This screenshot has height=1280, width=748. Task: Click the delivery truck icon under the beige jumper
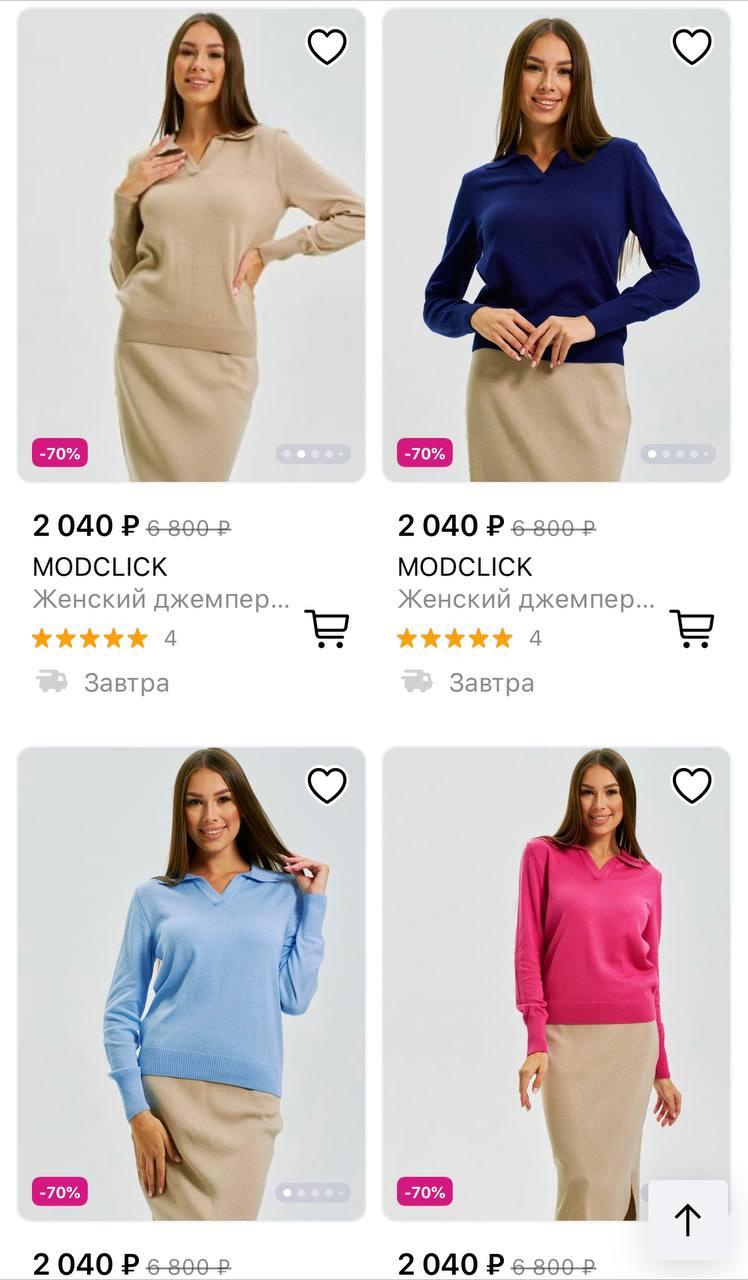click(x=50, y=681)
